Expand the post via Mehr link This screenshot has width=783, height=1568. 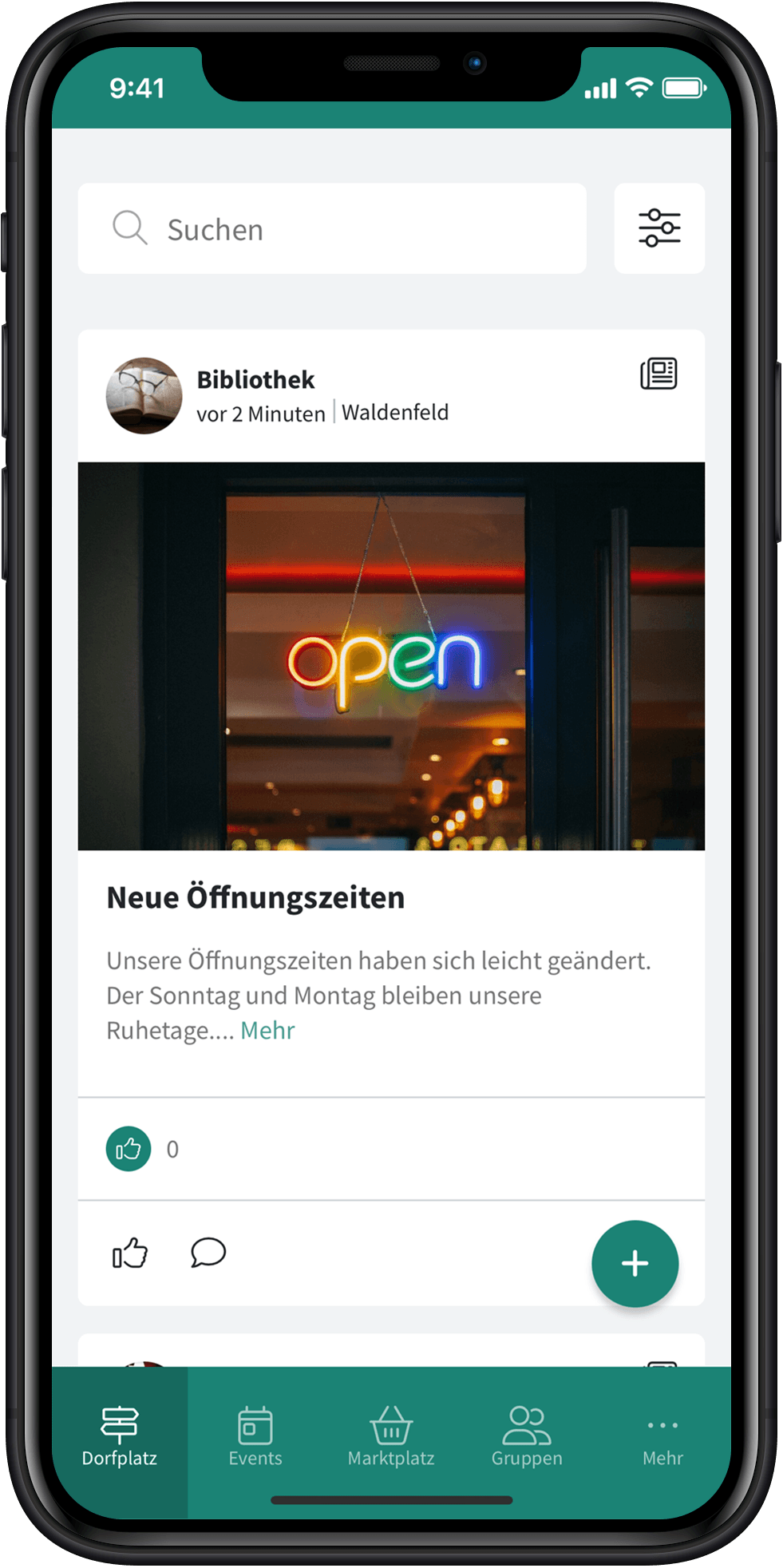pos(267,1031)
